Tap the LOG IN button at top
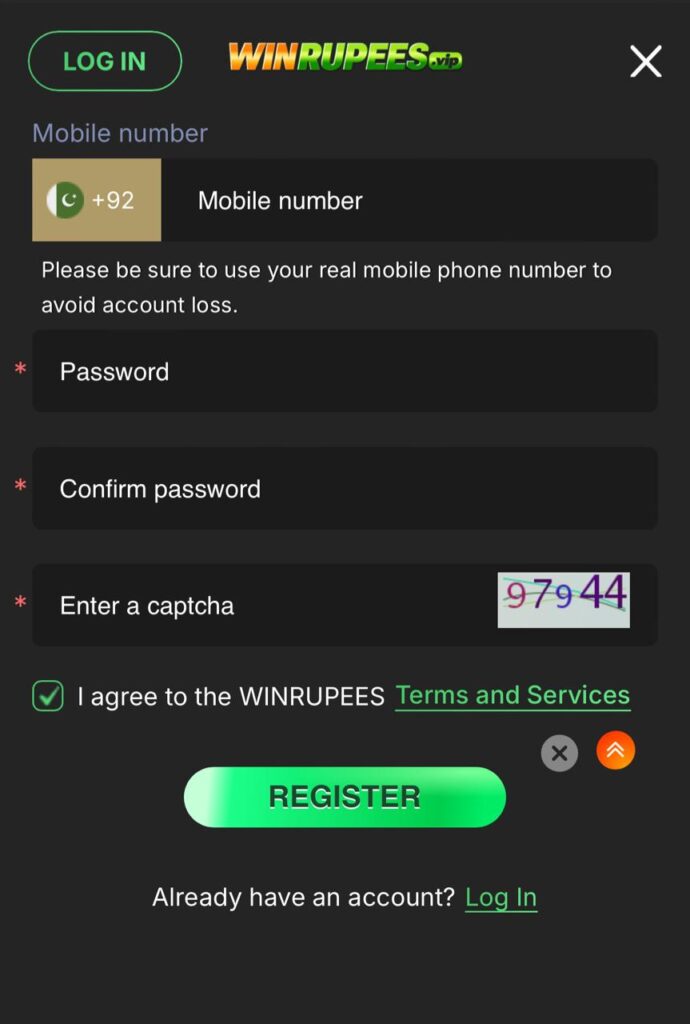690x1024 pixels. point(104,61)
